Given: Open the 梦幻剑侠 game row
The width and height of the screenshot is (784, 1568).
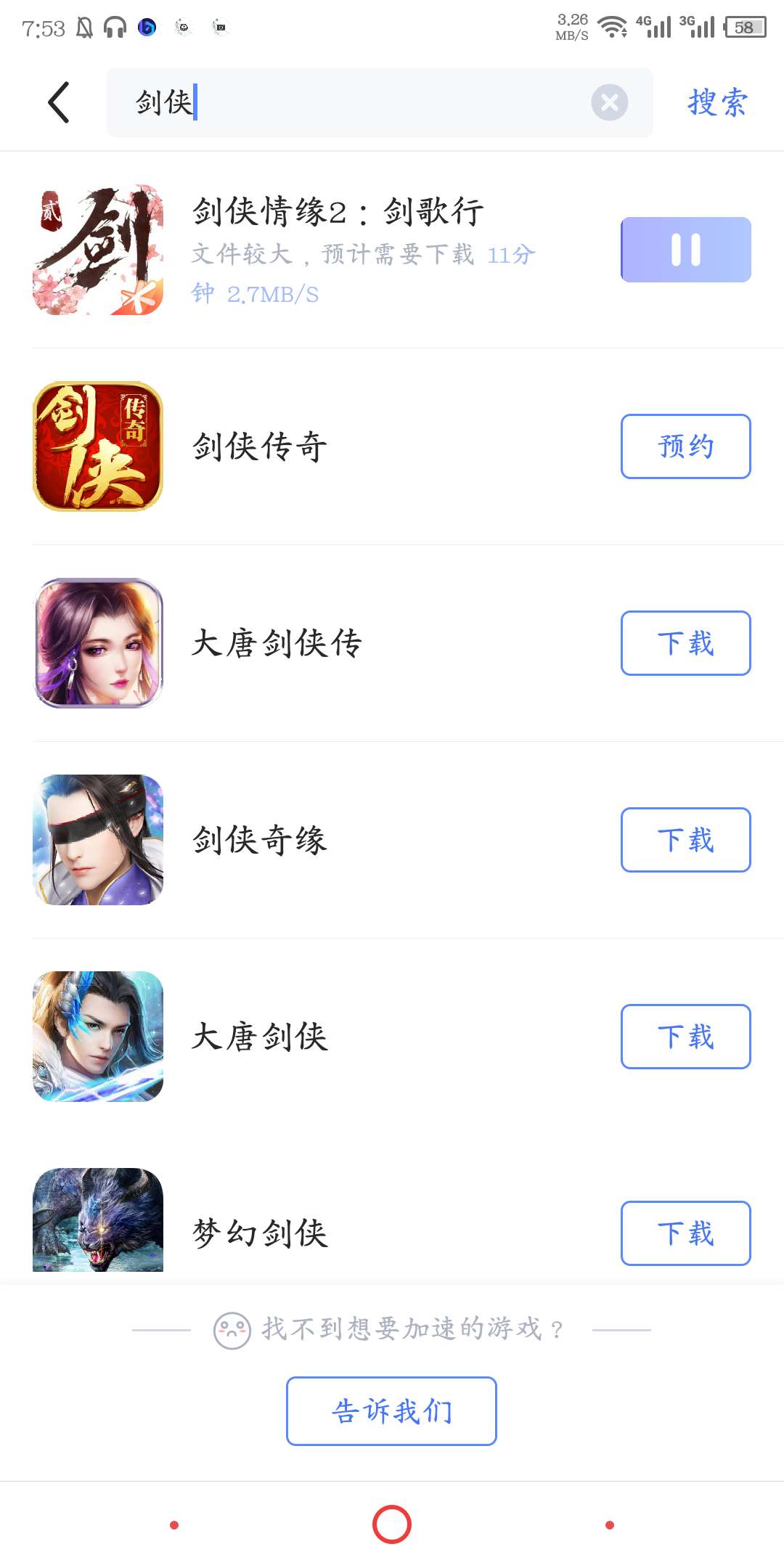Looking at the screenshot, I should coord(260,1233).
